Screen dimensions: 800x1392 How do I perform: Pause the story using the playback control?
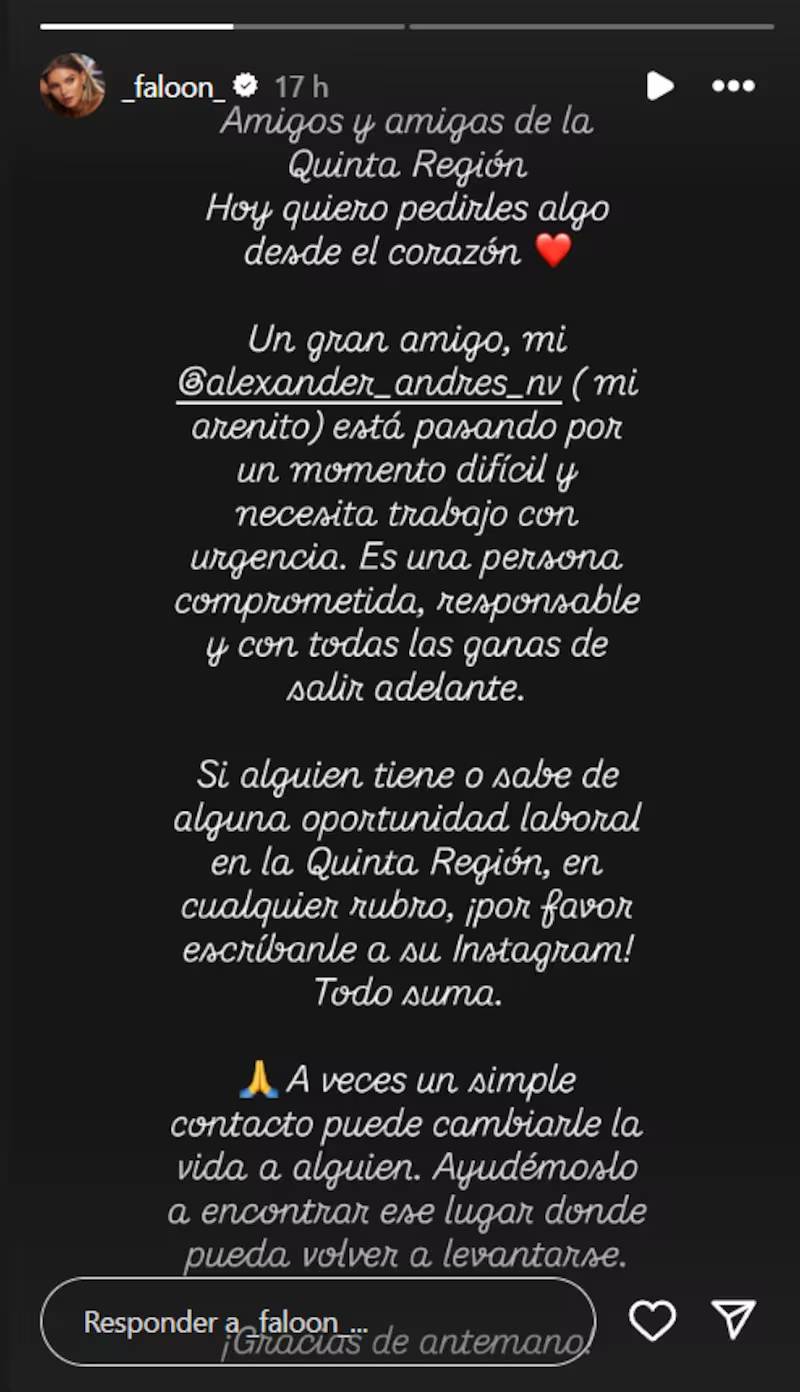(x=659, y=87)
